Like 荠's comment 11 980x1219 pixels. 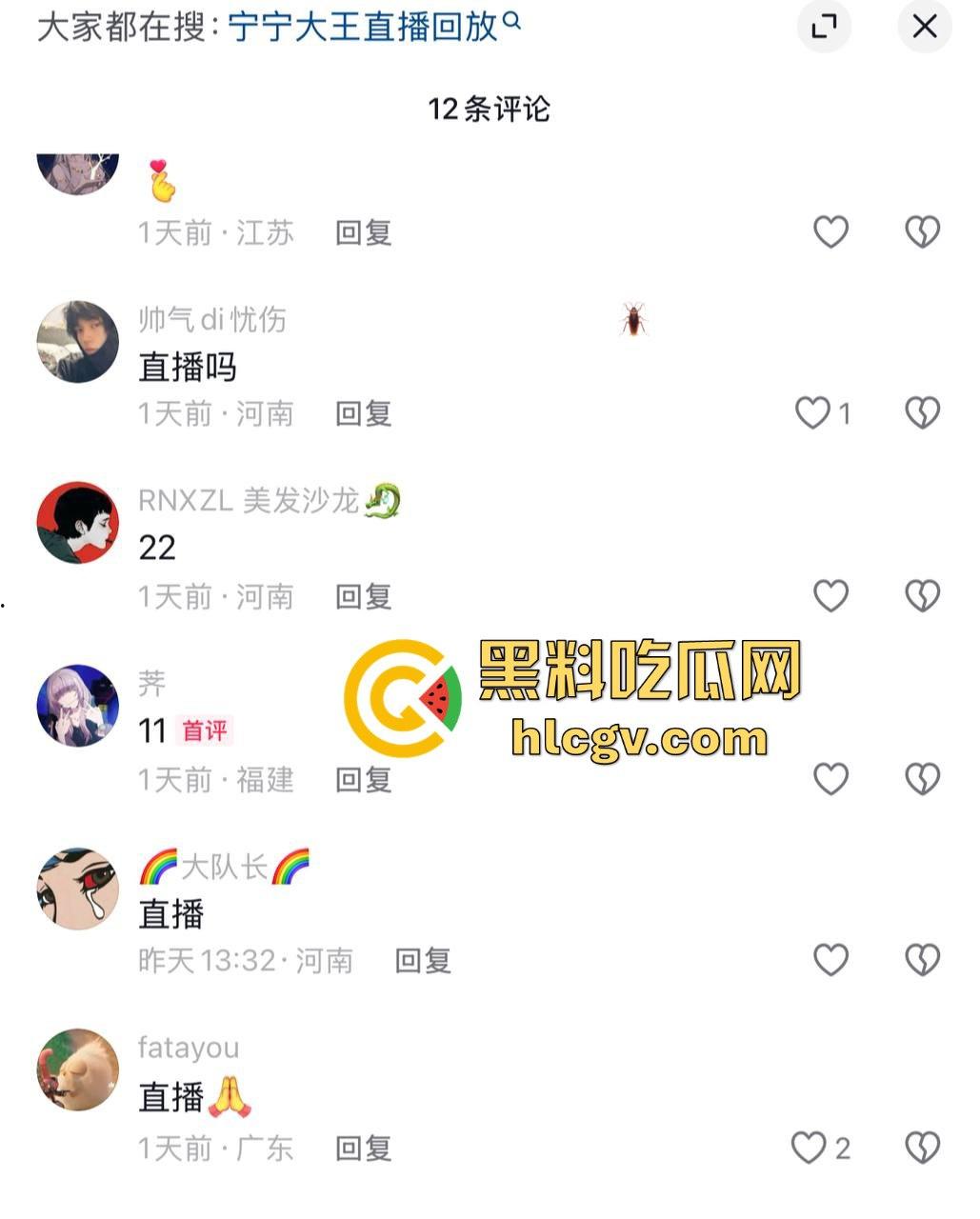(830, 779)
